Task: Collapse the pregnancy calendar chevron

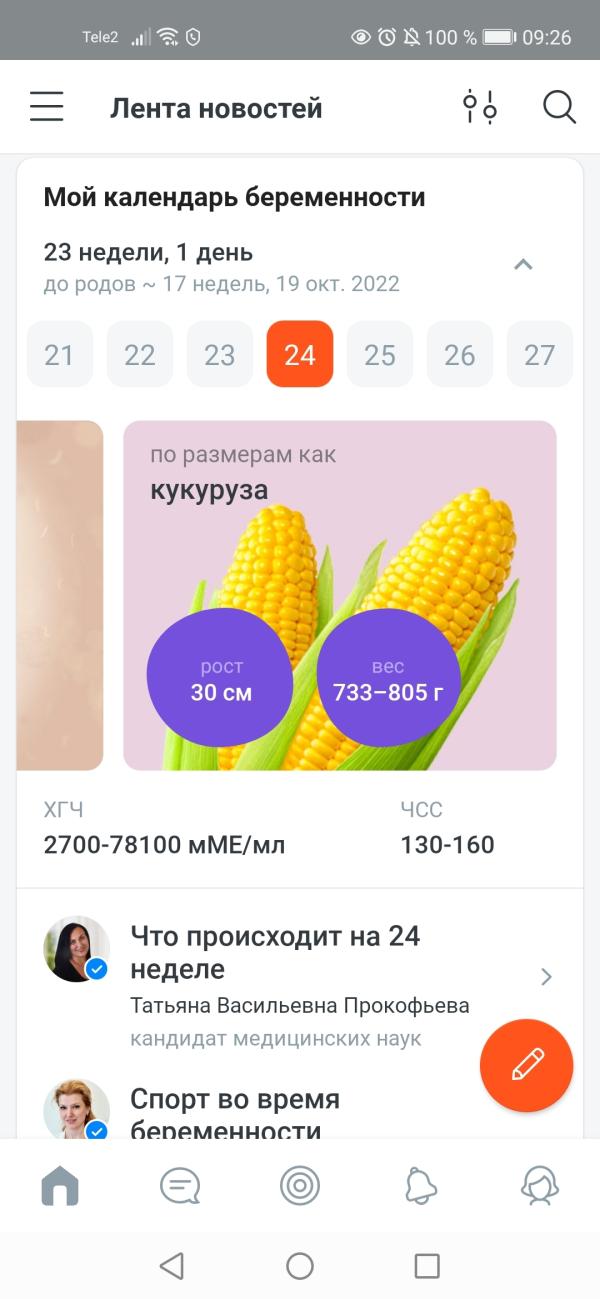Action: click(x=523, y=265)
